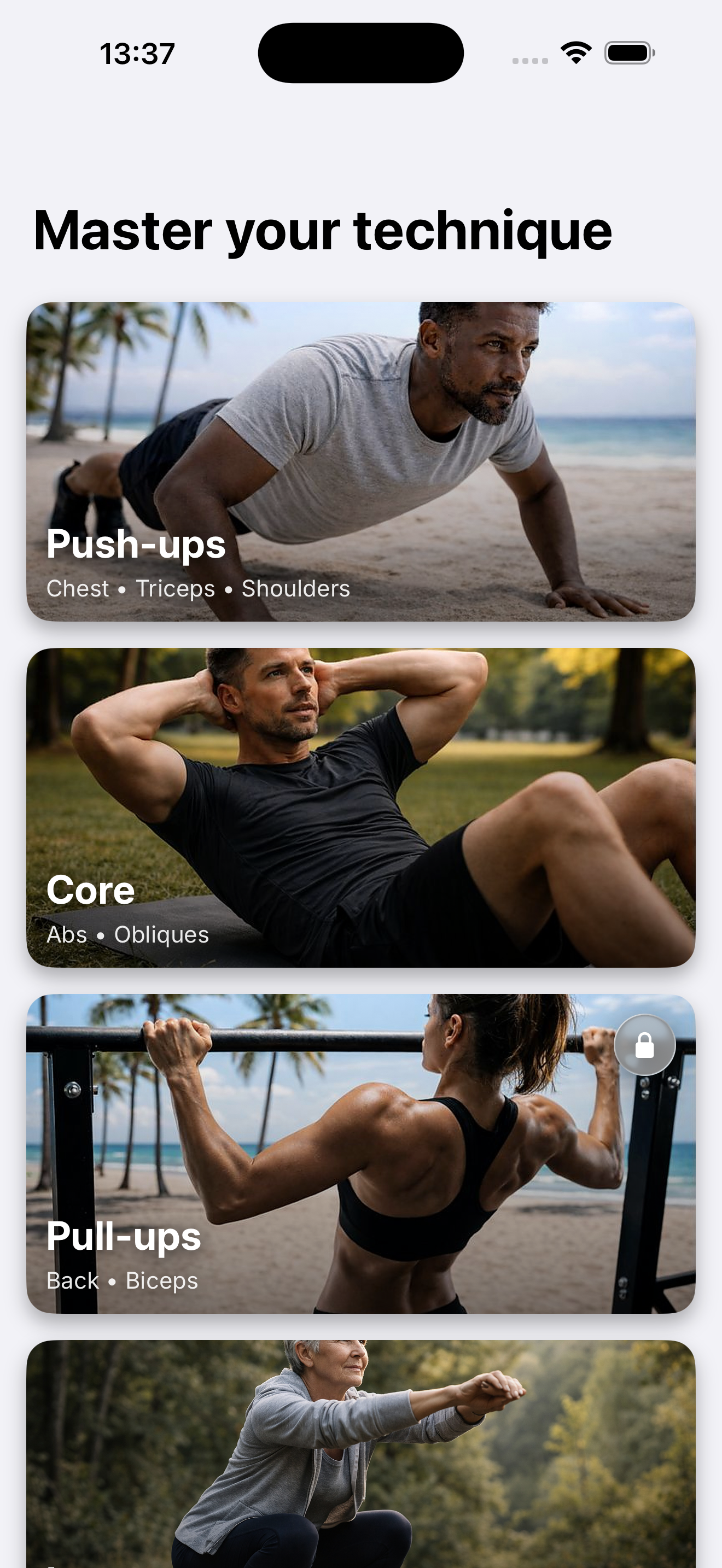The height and width of the screenshot is (1568, 722).
Task: Tap the cellular signal dots indicator
Action: [528, 58]
